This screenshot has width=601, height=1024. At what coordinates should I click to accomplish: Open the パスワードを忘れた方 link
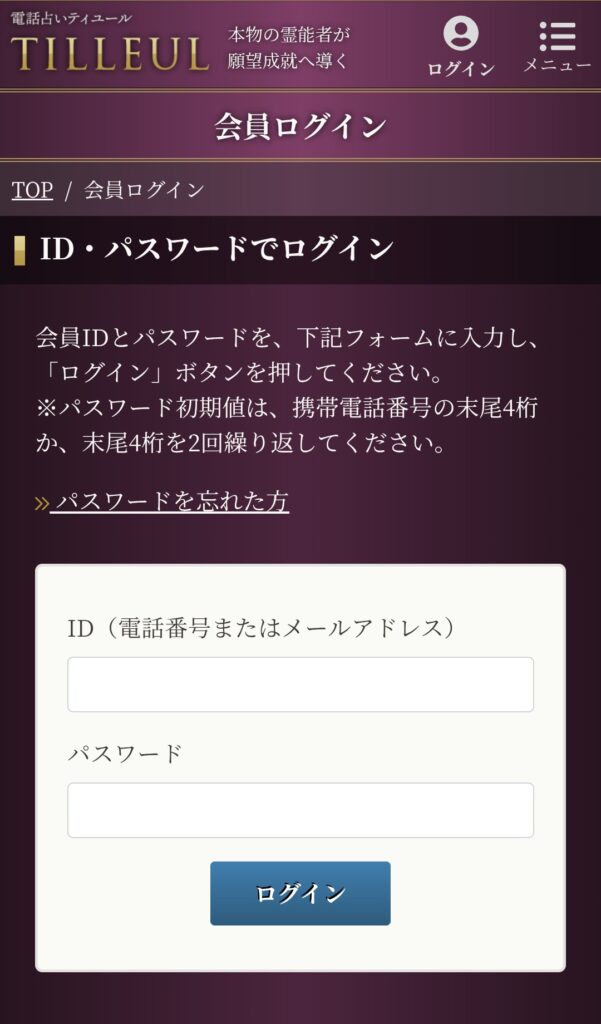169,501
